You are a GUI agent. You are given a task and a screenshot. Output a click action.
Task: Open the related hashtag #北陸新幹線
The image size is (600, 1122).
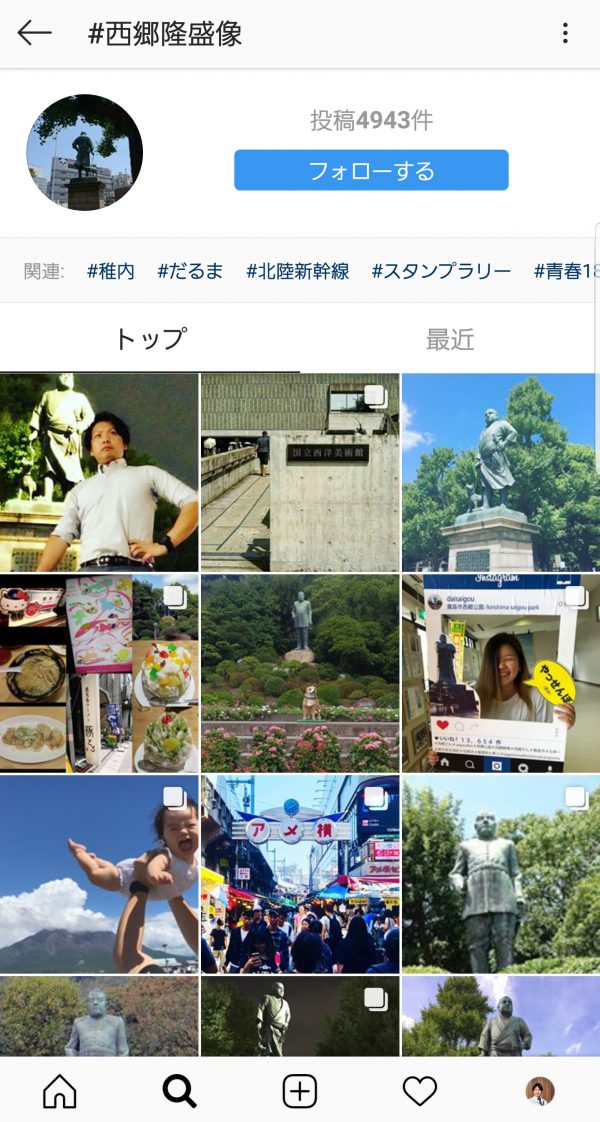(x=297, y=271)
